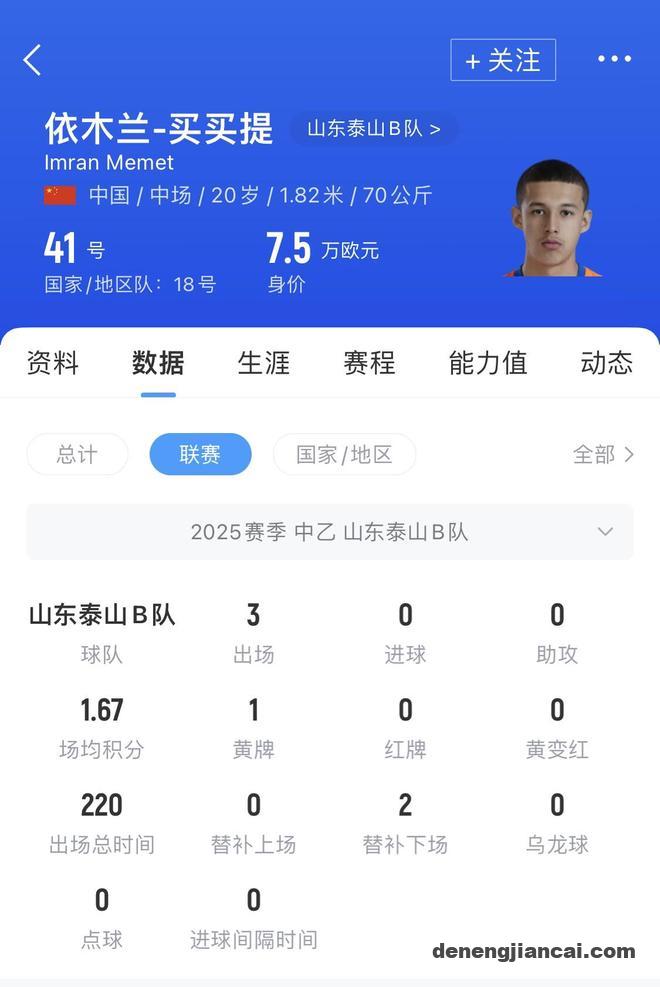Open the three-dot overflow menu
Image resolution: width=660 pixels, height=987 pixels.
[x=614, y=59]
